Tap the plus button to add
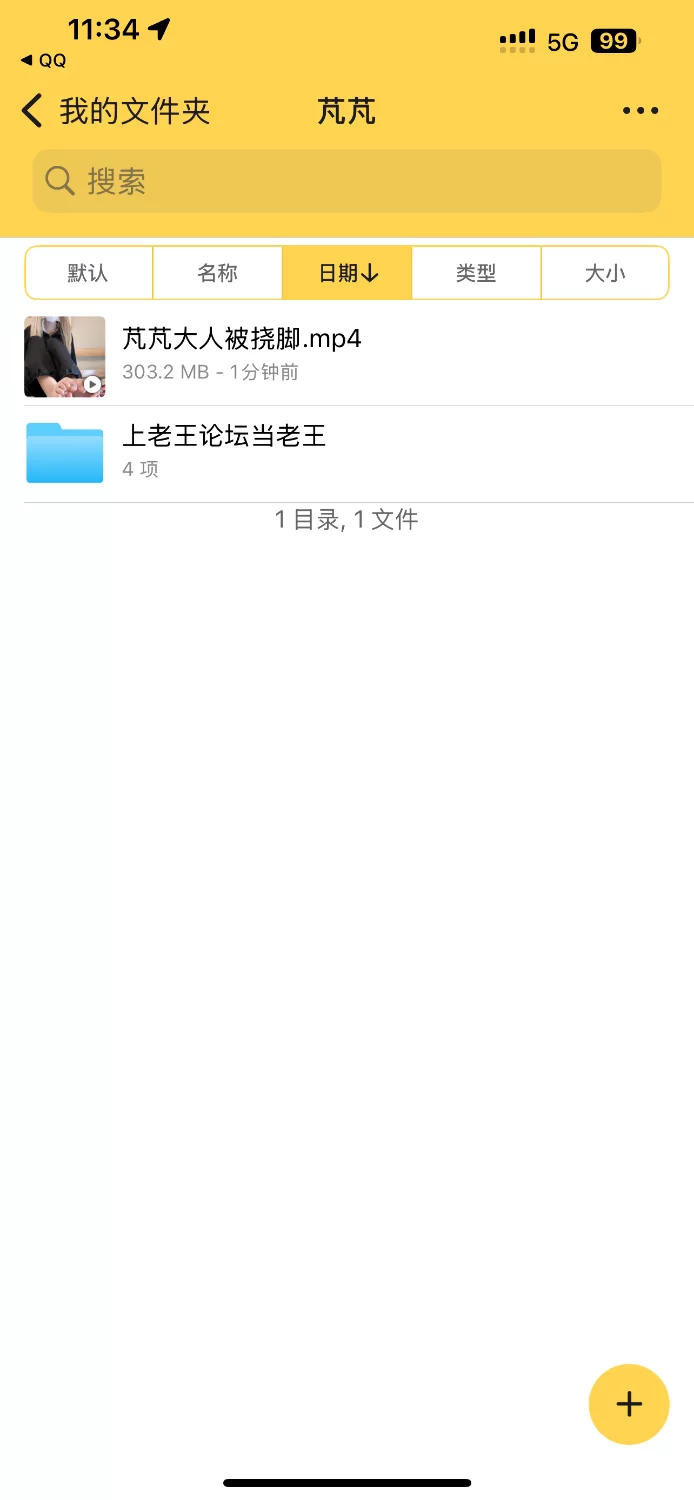 tap(628, 1404)
